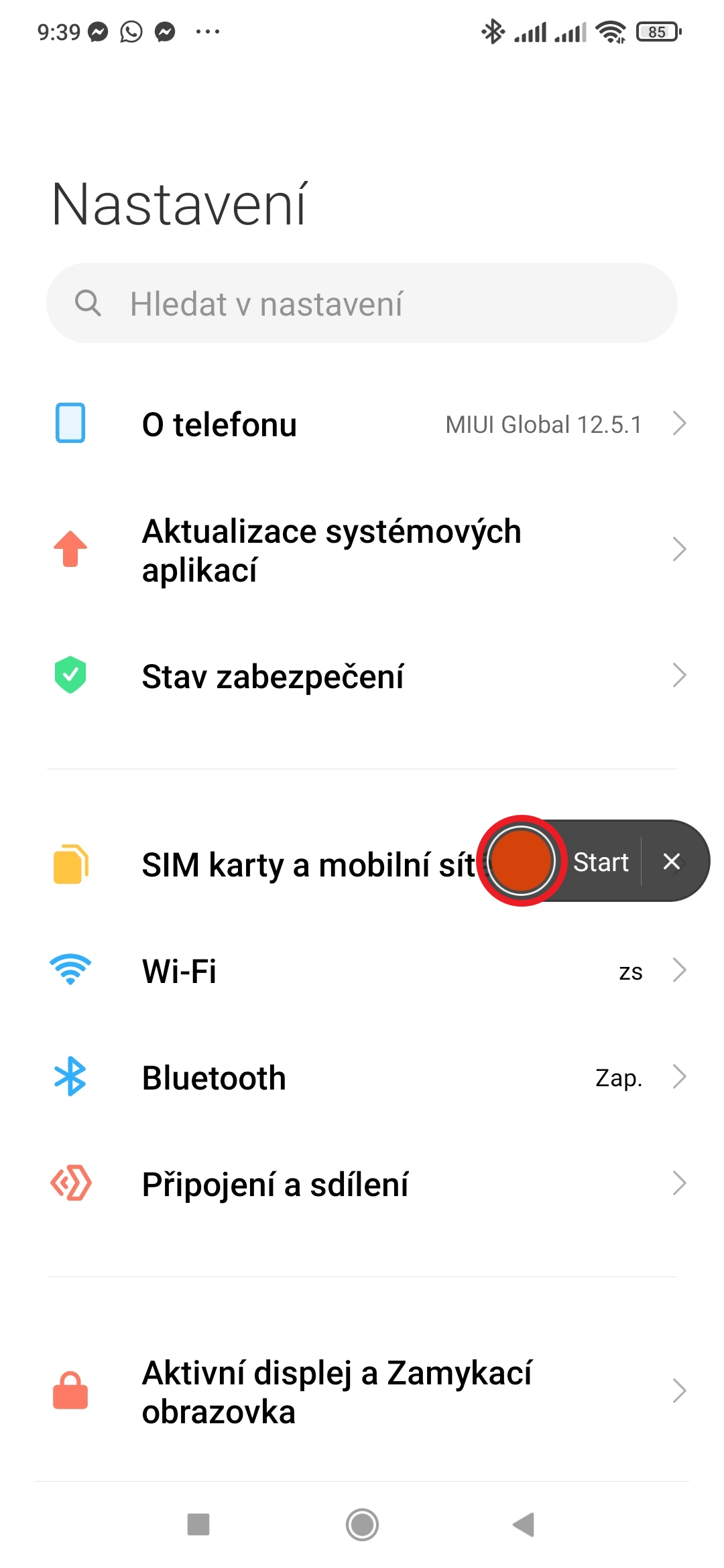This screenshot has height=1568, width=724.
Task: Close the screen recorder overlay
Action: click(672, 861)
